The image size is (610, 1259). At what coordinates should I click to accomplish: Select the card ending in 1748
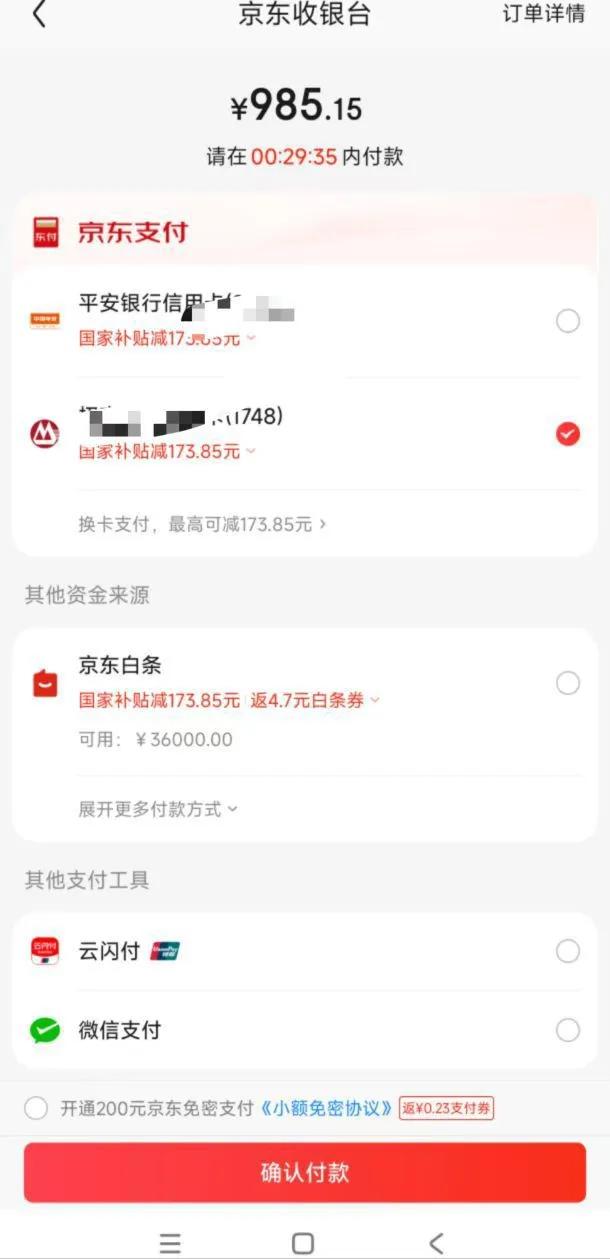pos(567,434)
